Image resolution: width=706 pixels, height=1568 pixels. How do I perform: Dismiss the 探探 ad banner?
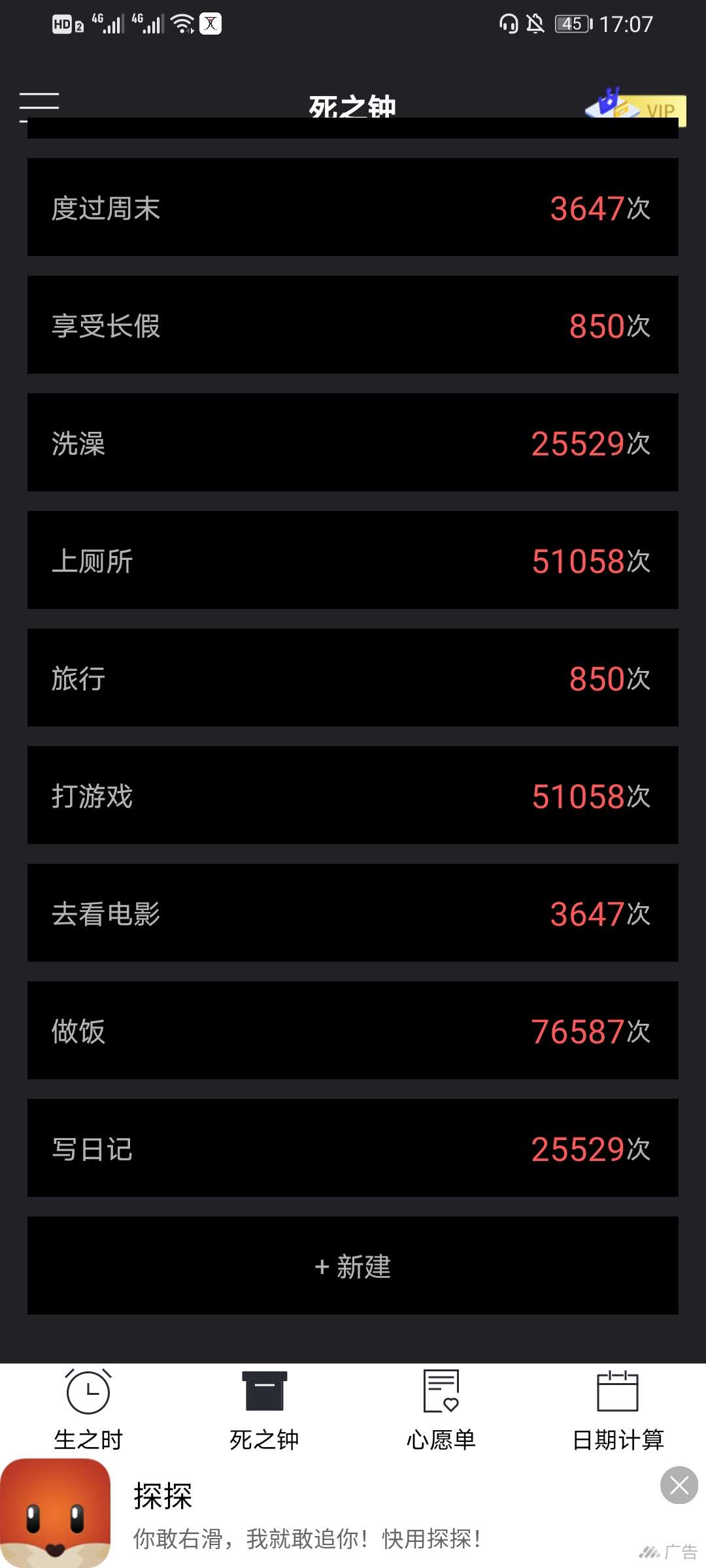[x=679, y=1485]
